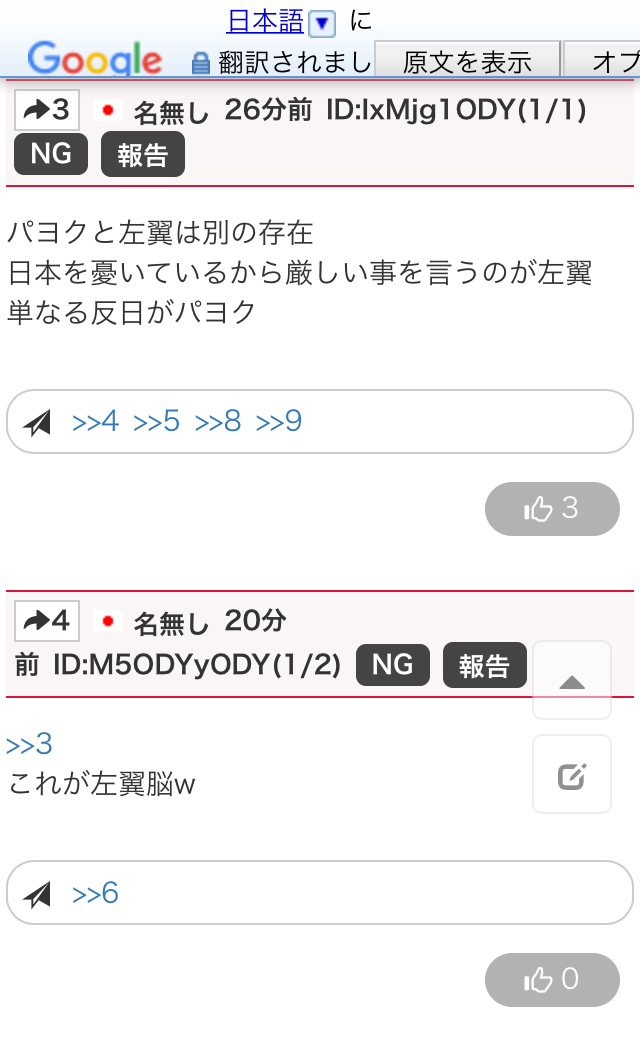This screenshot has height=1057, width=640.
Task: Open reply link >>6 under post 4
Action: click(x=95, y=893)
